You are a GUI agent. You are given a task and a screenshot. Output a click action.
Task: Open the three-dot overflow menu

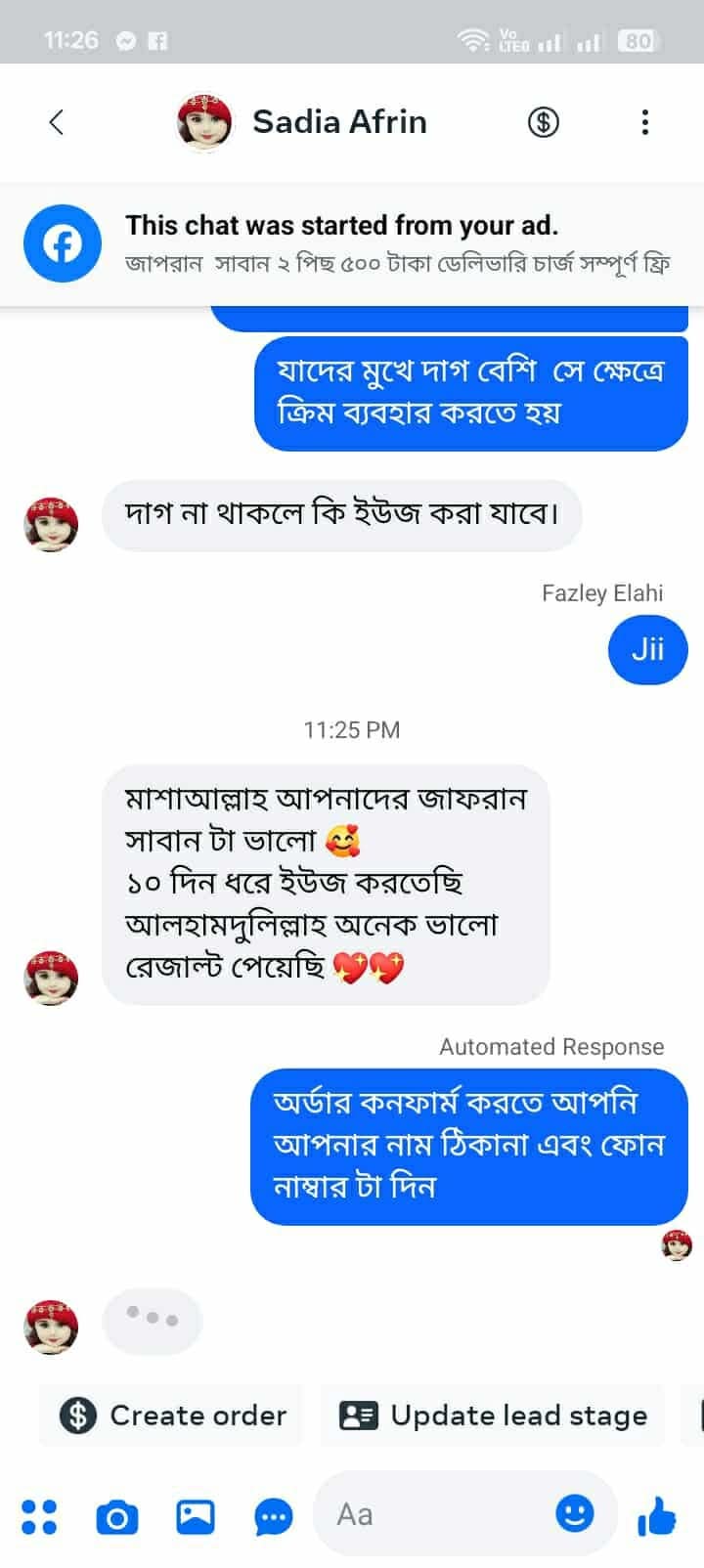click(644, 122)
